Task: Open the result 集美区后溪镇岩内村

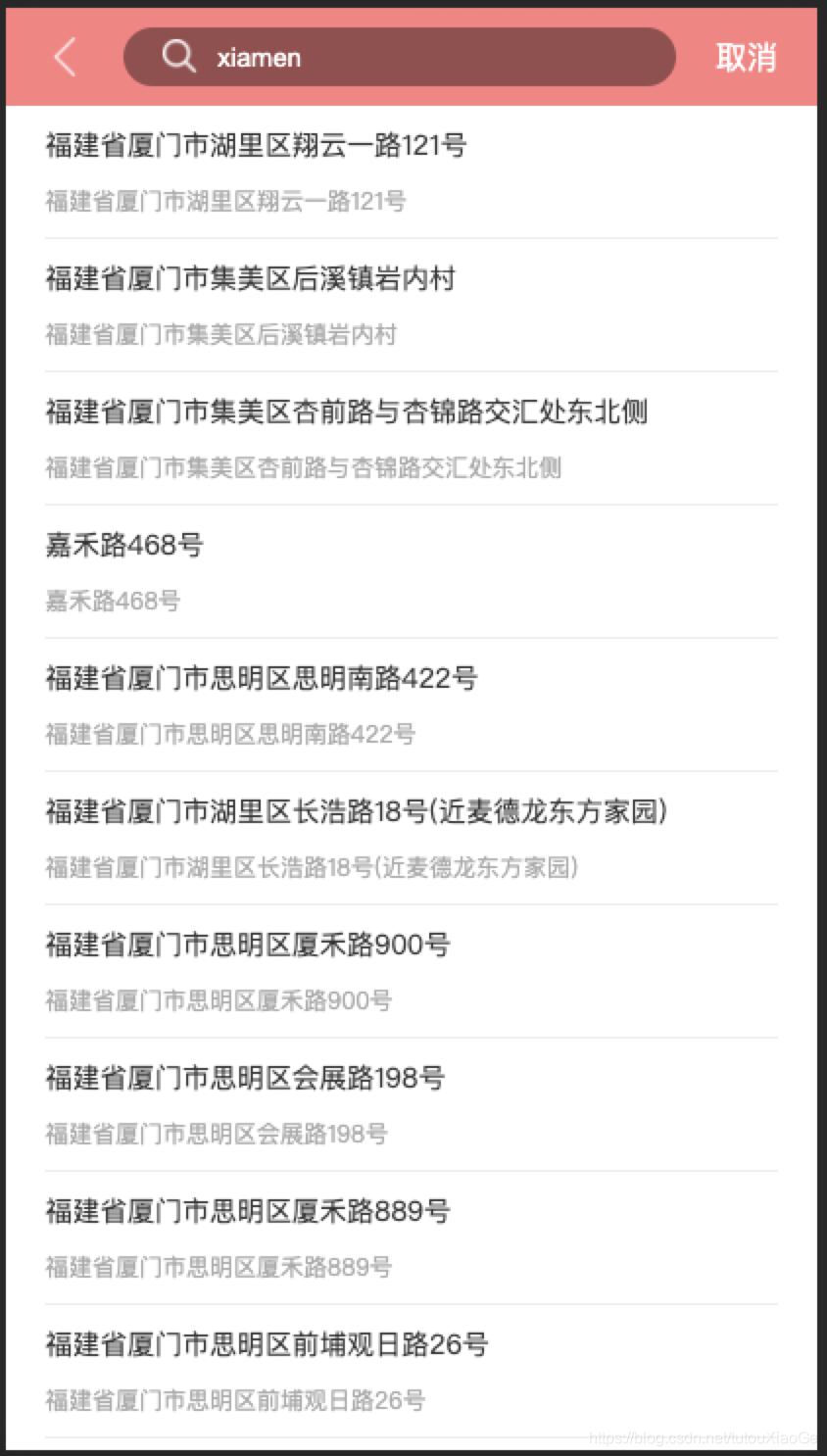Action: (412, 305)
